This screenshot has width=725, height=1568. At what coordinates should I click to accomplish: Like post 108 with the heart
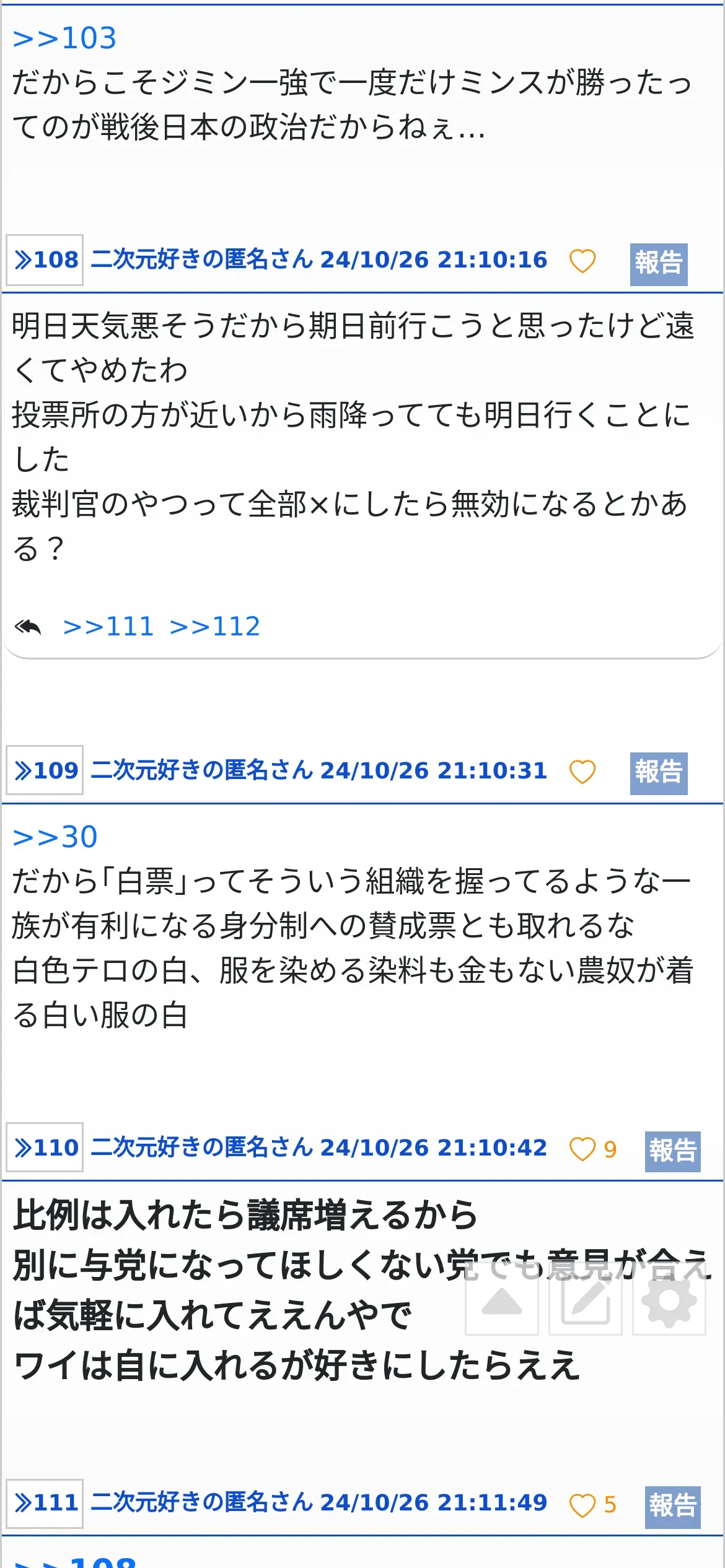coord(582,261)
